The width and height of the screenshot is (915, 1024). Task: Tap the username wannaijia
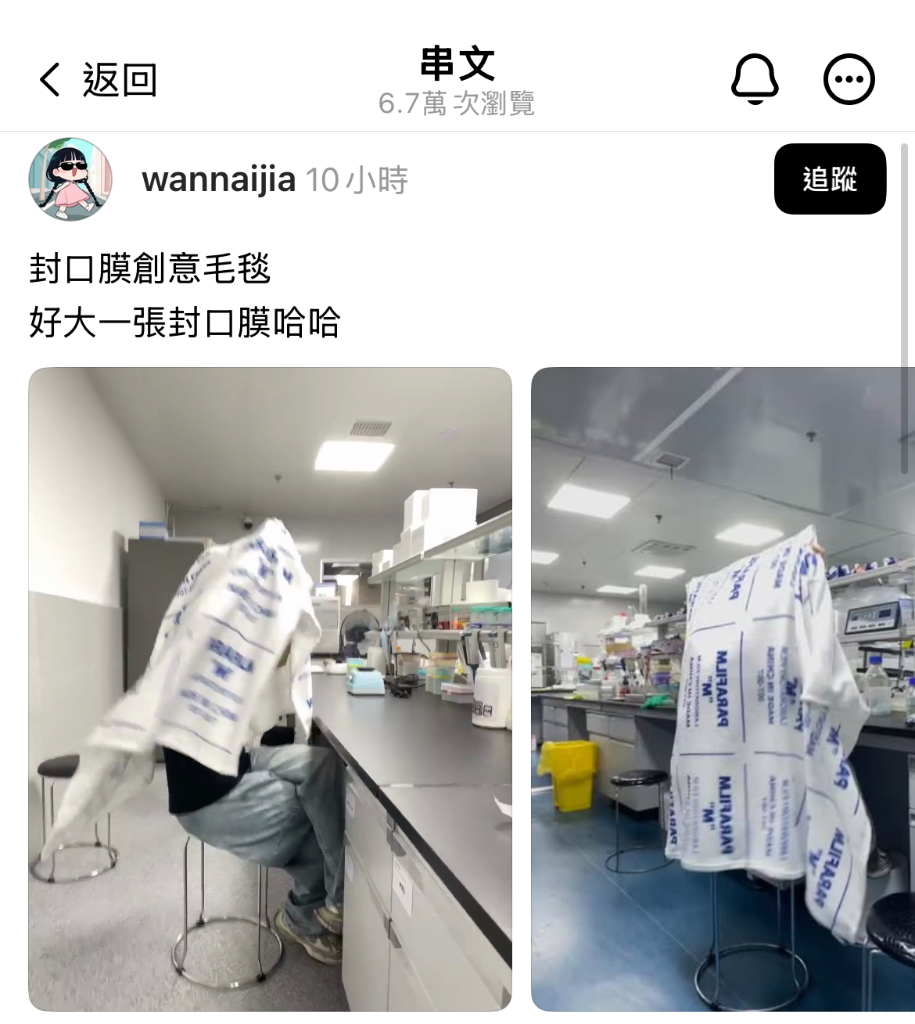click(x=218, y=180)
